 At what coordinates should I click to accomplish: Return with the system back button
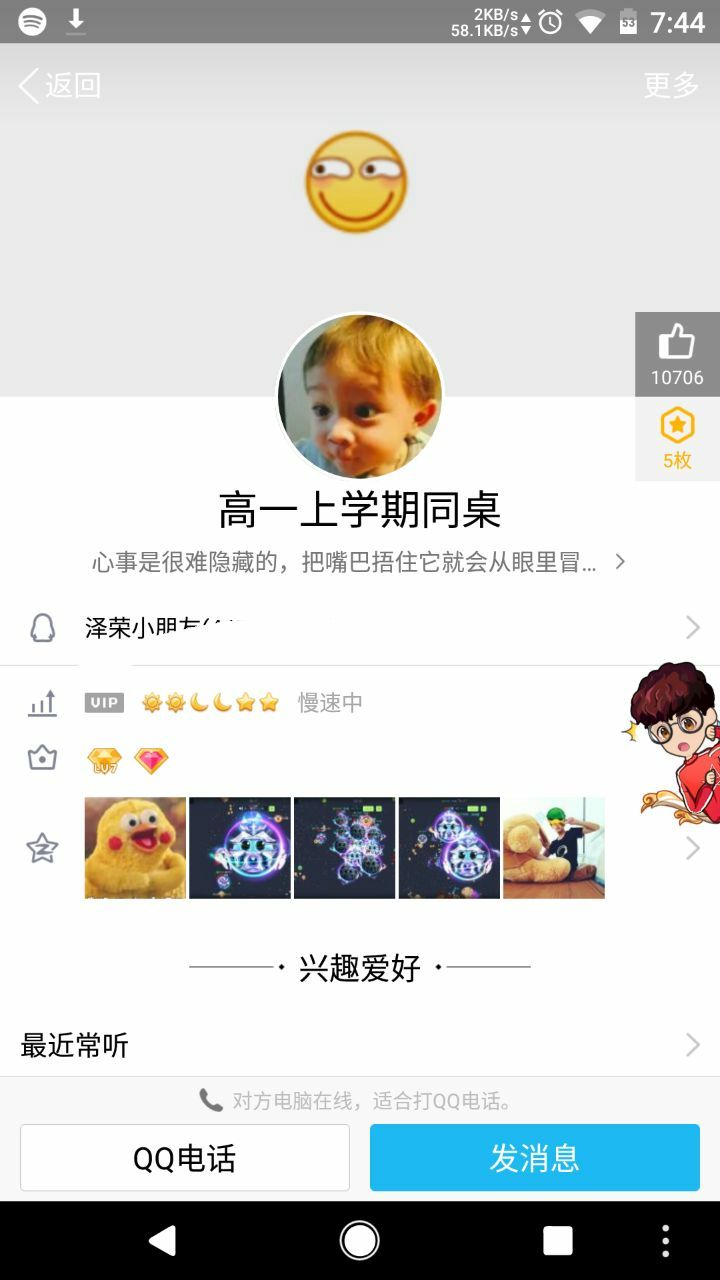[162, 1240]
